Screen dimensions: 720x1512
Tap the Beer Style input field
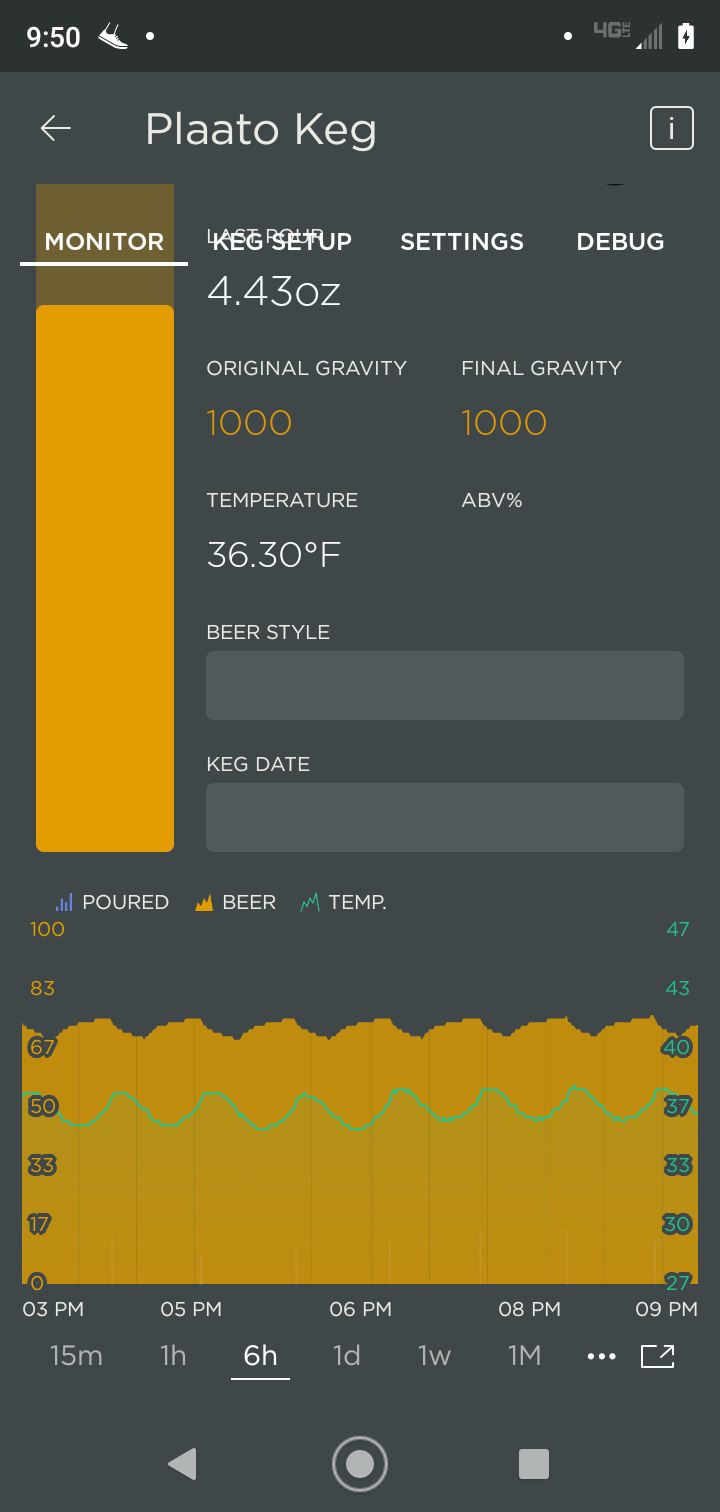point(445,686)
